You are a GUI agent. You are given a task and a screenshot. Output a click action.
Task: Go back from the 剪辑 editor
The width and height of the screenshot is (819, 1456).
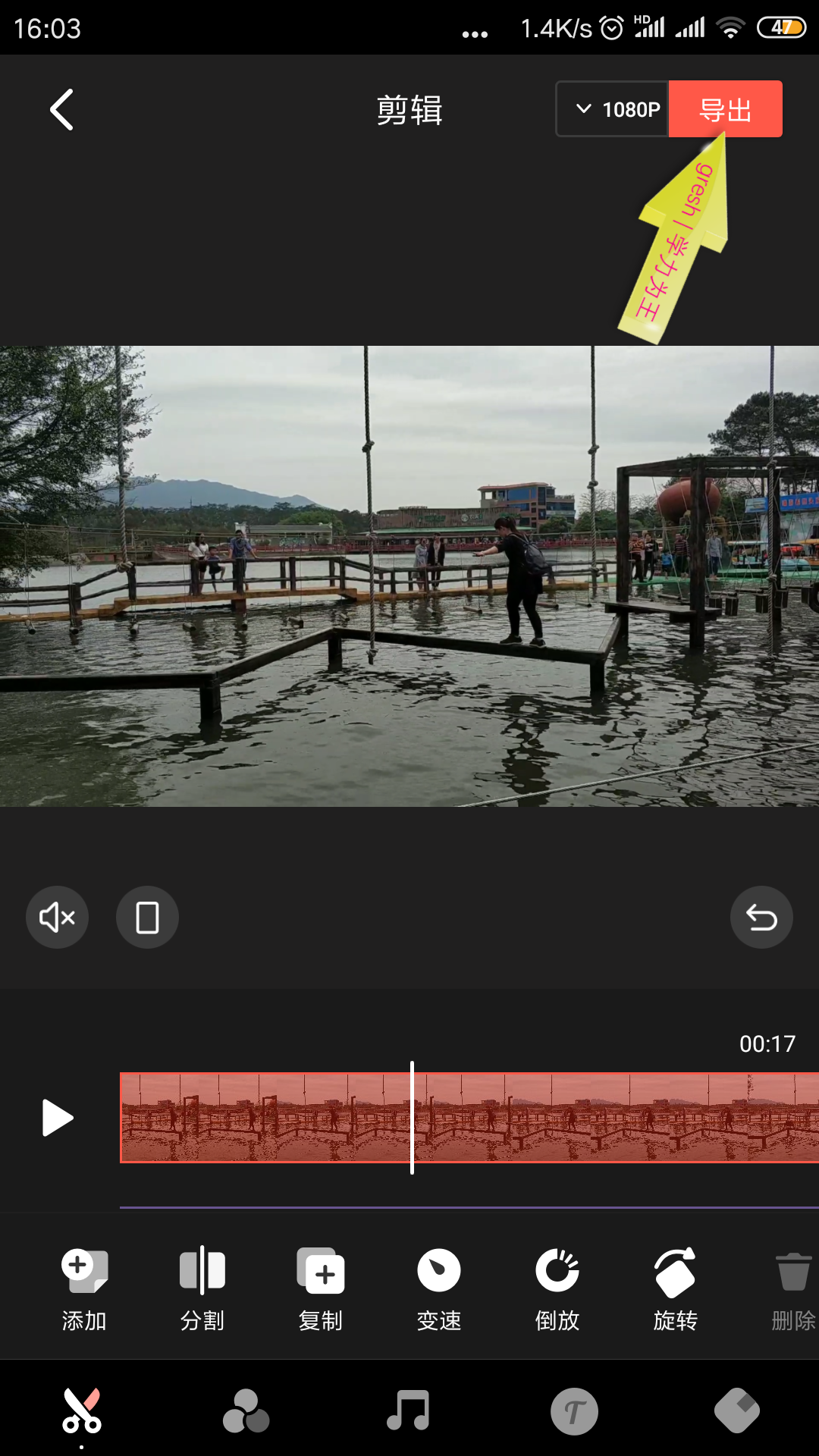pos(61,110)
